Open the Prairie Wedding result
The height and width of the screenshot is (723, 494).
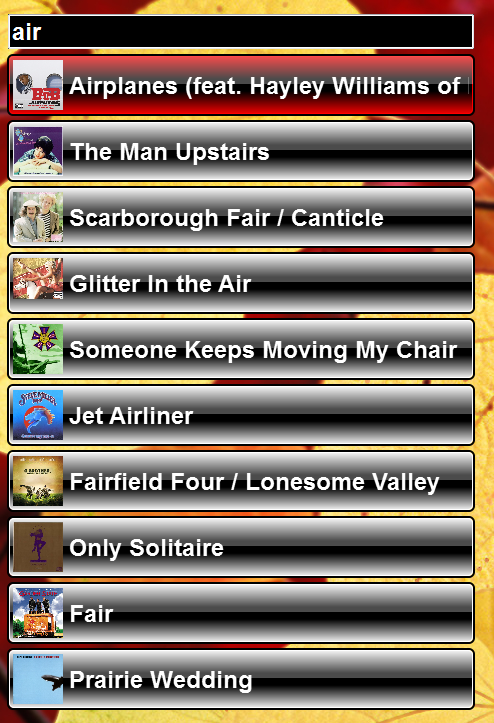(241, 679)
